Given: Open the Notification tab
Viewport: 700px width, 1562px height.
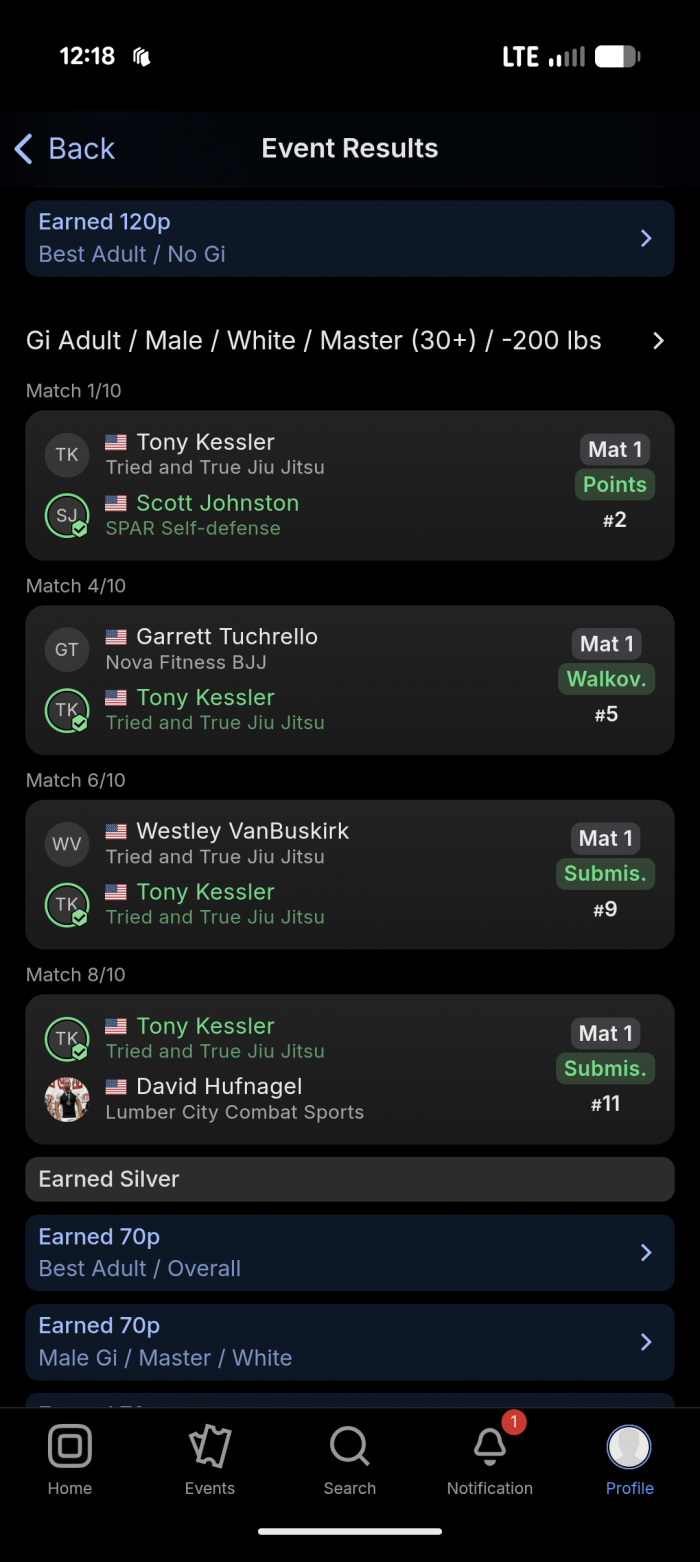Looking at the screenshot, I should click(490, 1460).
